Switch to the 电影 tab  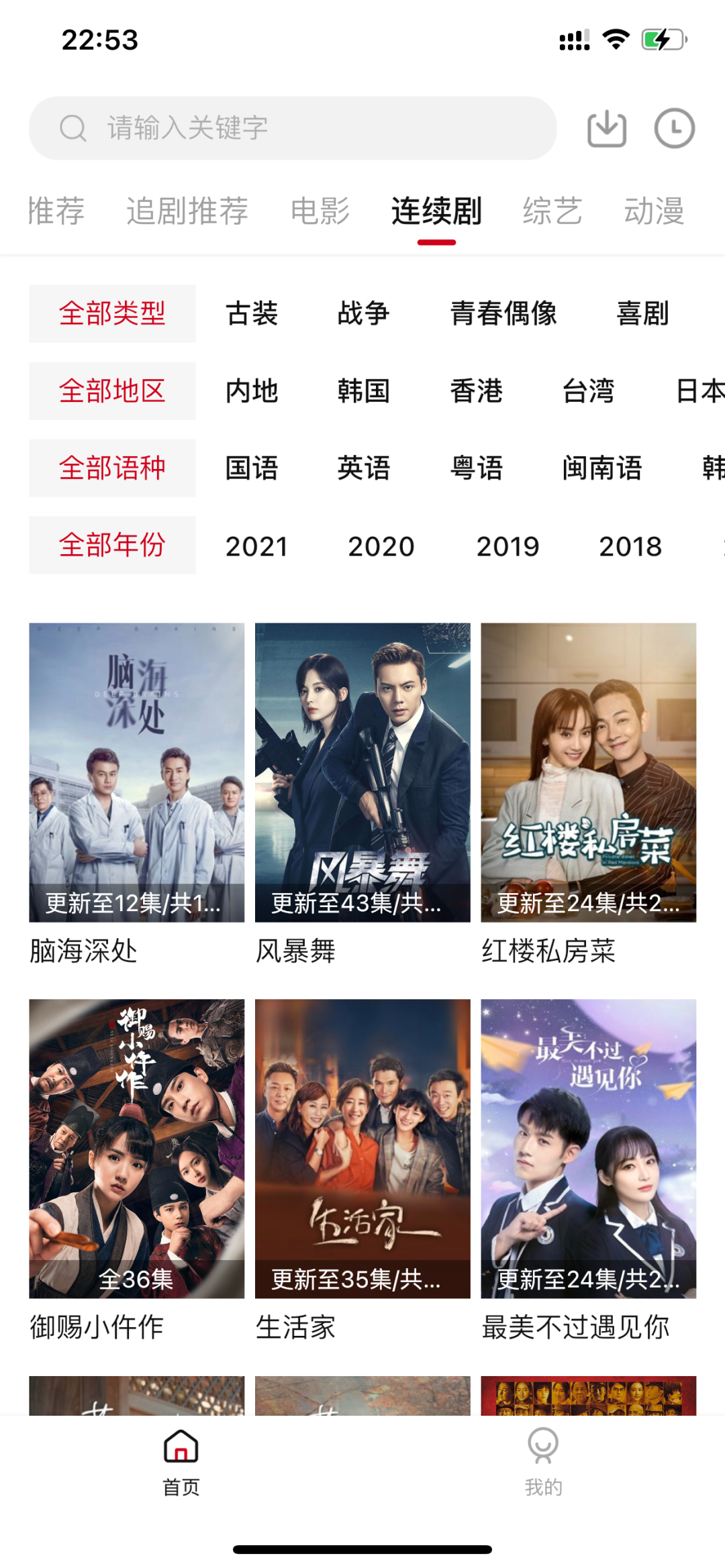(x=320, y=211)
